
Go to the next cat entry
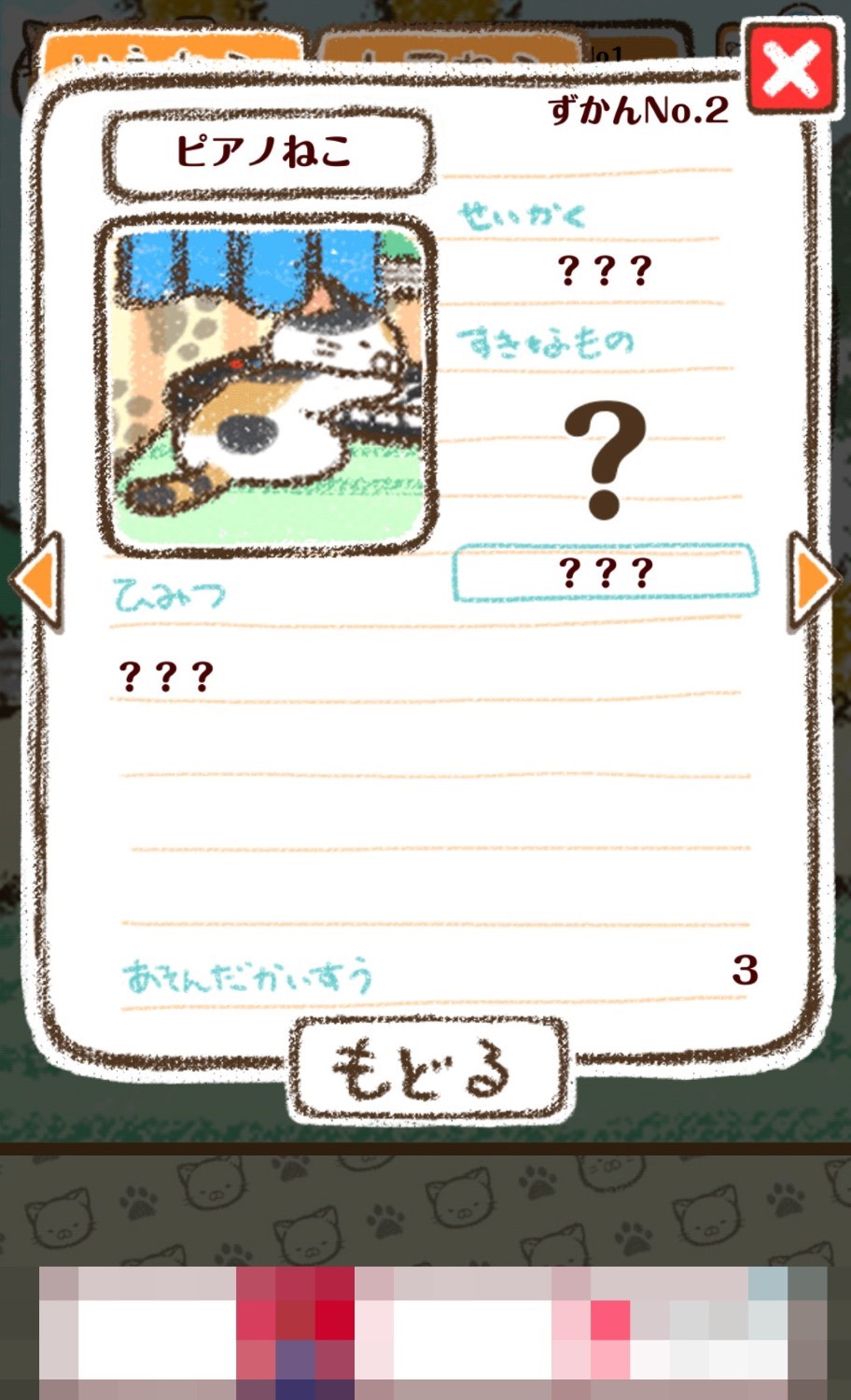point(812,581)
